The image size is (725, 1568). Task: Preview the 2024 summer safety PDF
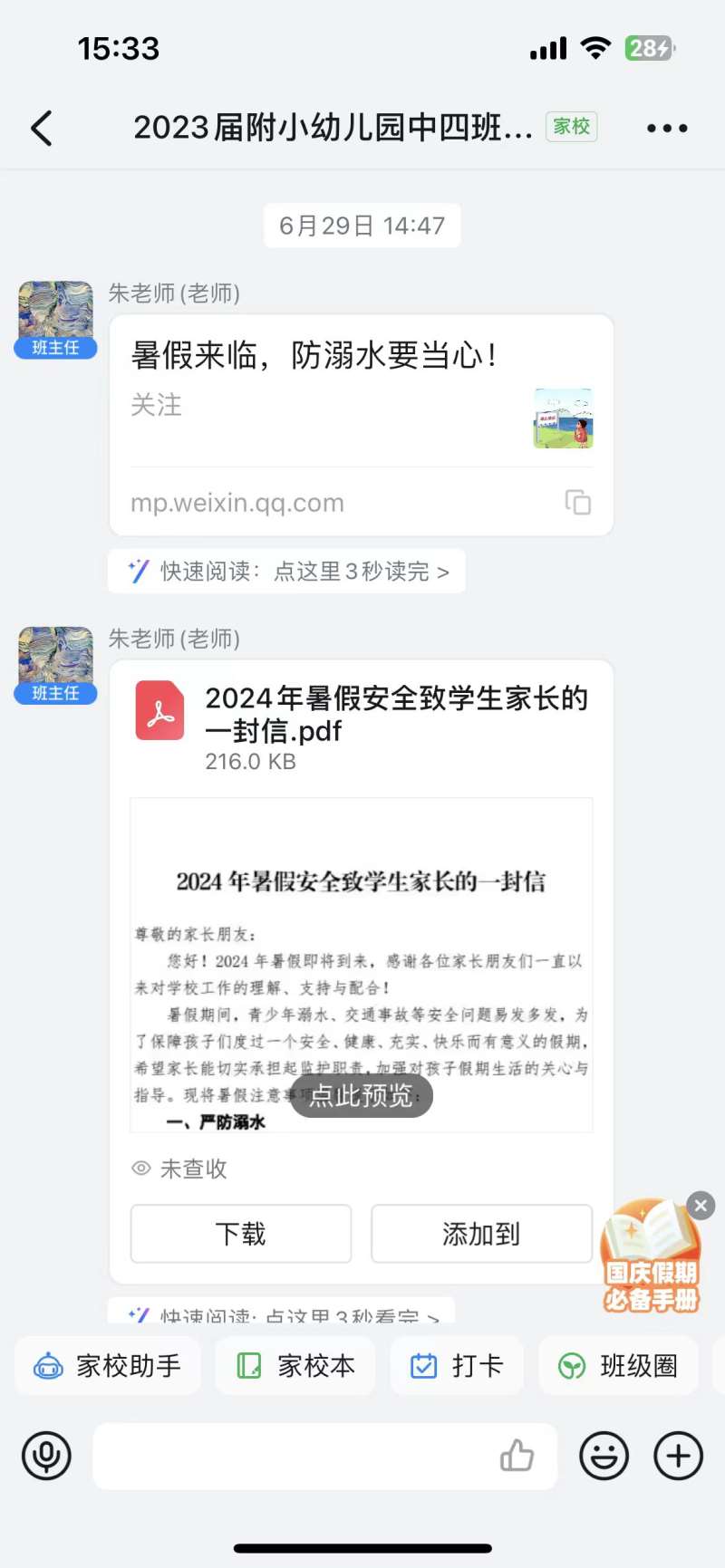361,1096
